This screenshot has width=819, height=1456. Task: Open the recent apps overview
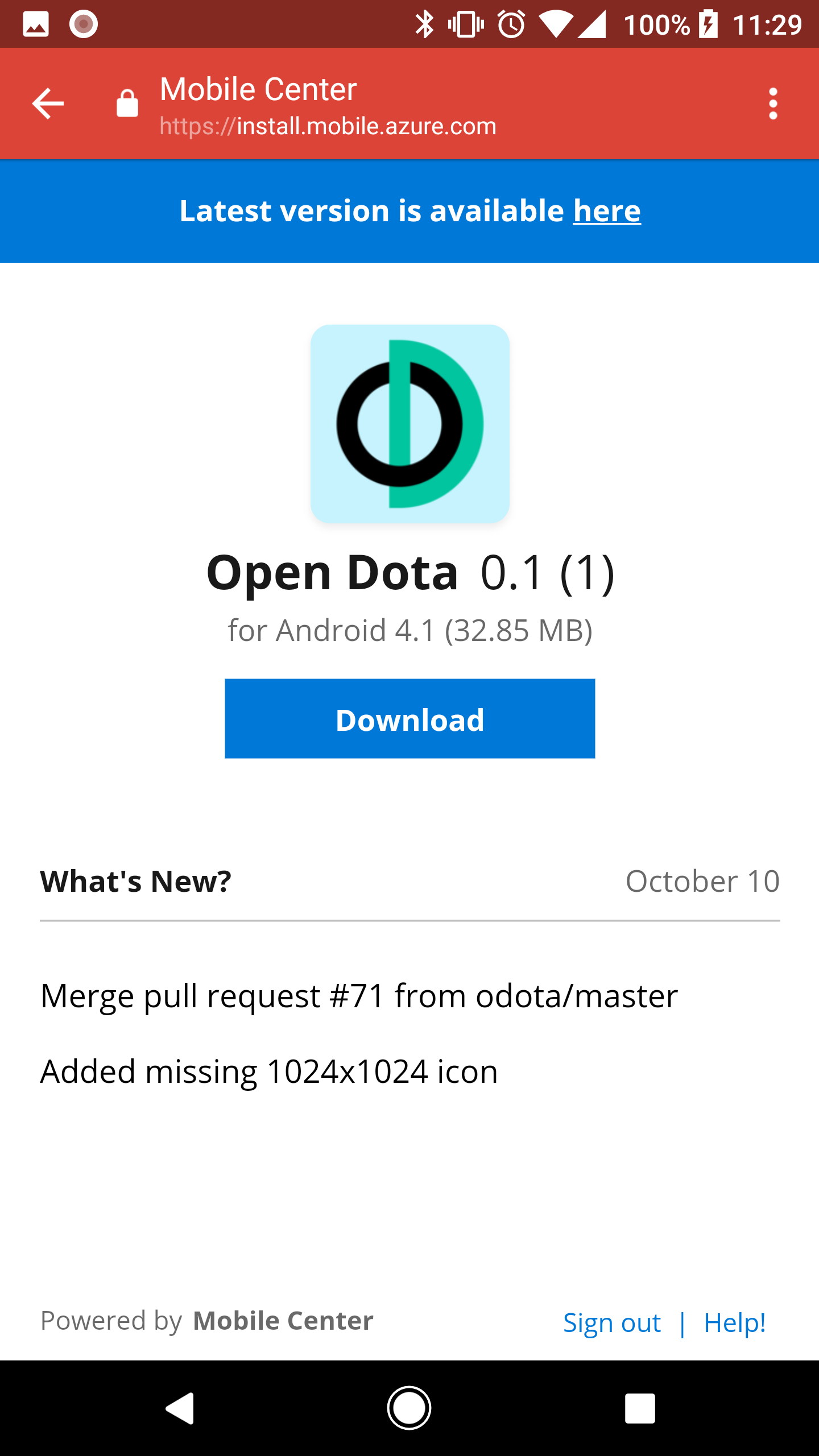tap(640, 1408)
